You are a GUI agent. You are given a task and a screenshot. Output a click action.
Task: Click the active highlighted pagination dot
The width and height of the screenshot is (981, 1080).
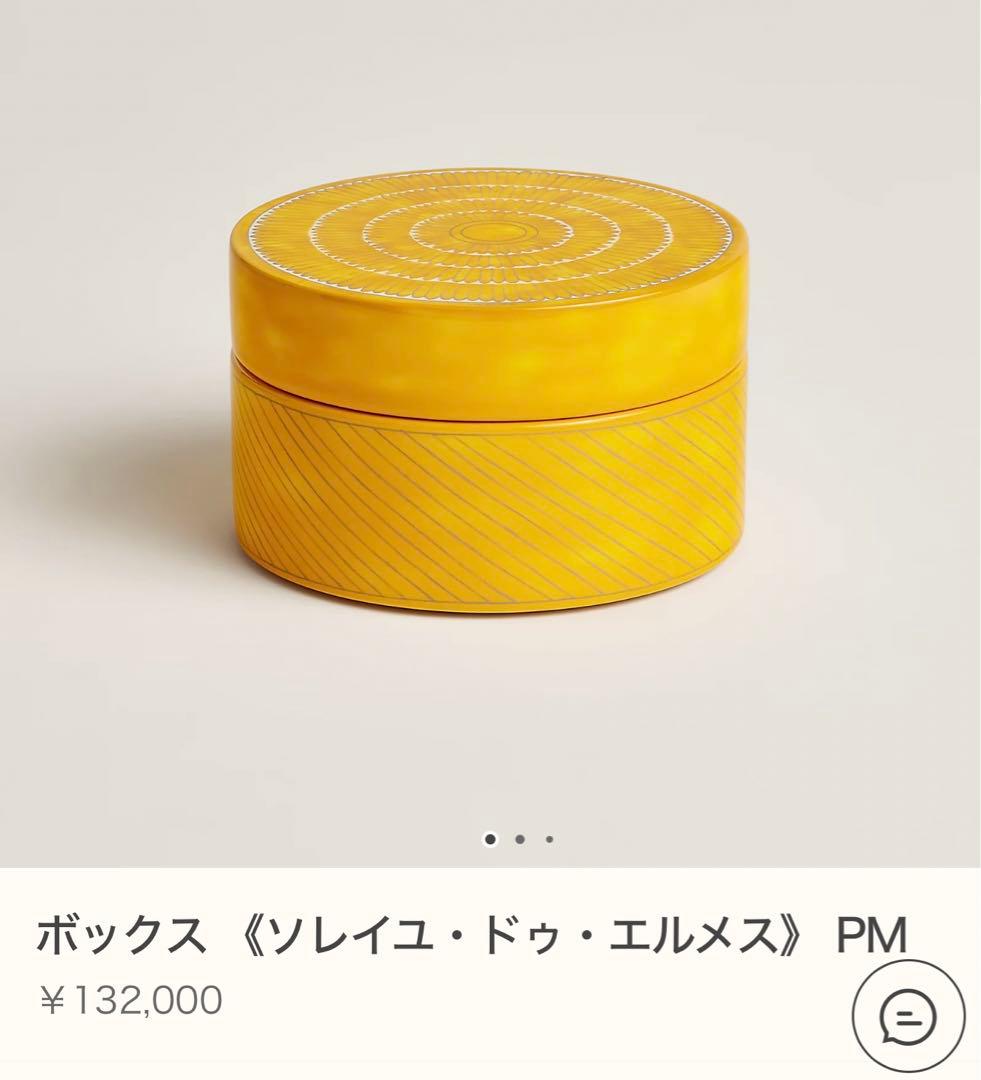492,839
